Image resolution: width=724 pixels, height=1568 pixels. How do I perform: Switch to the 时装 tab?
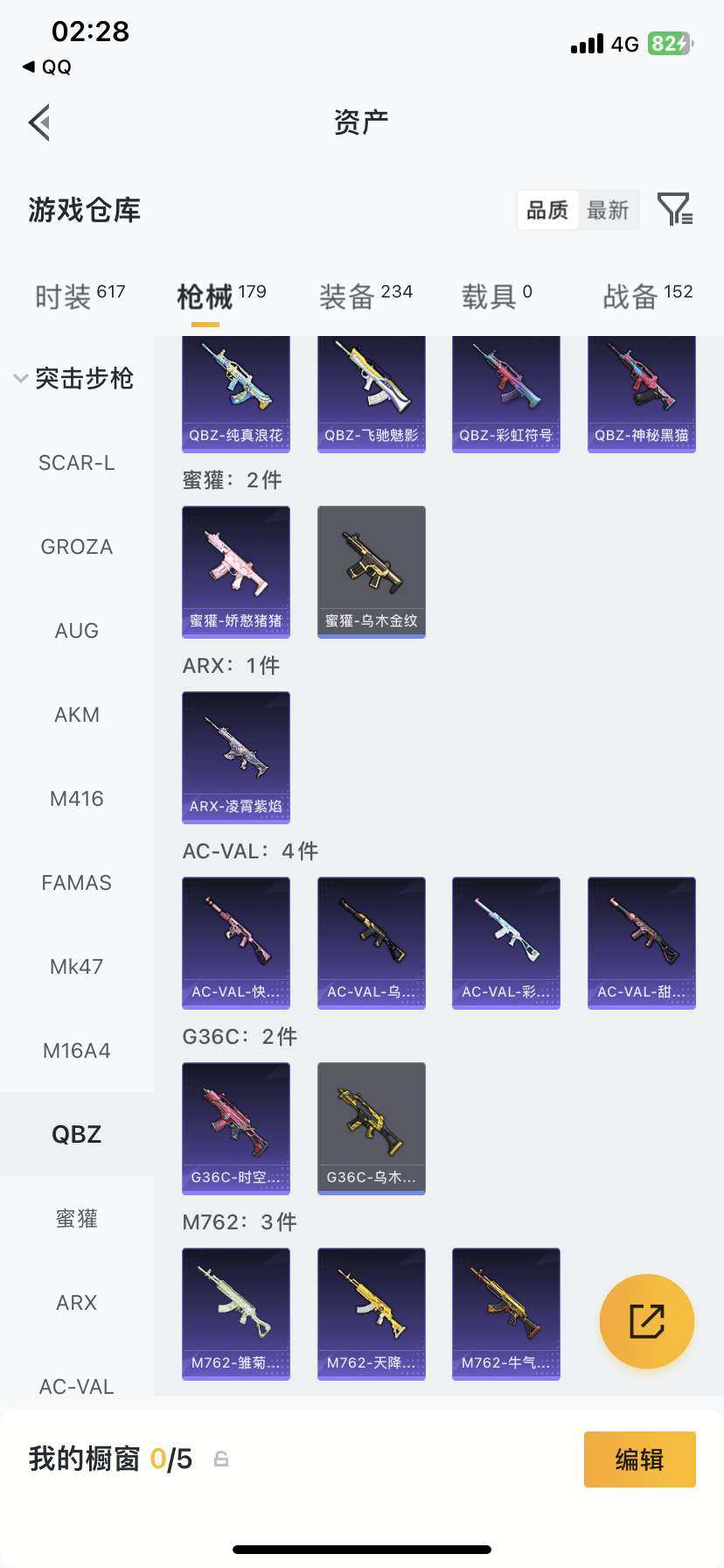(80, 297)
